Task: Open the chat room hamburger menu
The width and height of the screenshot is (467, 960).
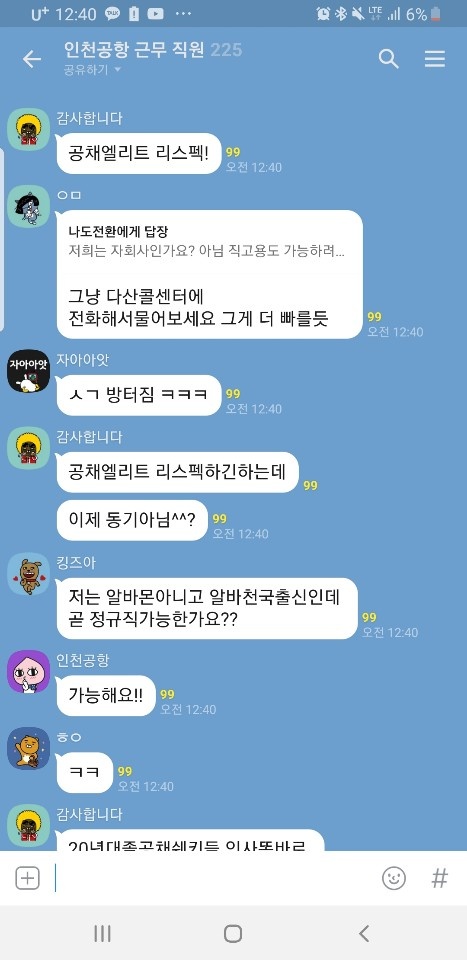Action: point(435,59)
